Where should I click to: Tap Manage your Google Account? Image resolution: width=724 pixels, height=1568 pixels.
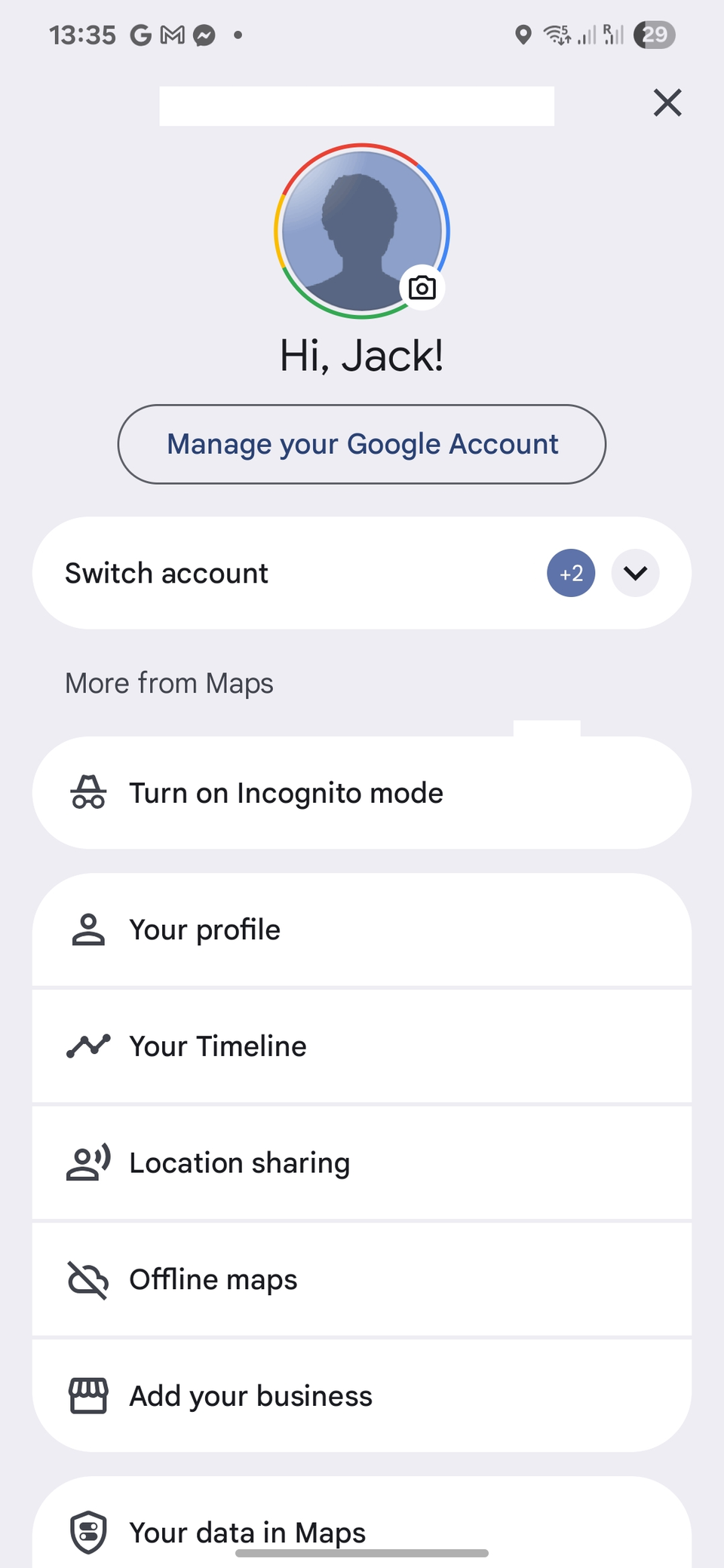pyautogui.click(x=362, y=444)
